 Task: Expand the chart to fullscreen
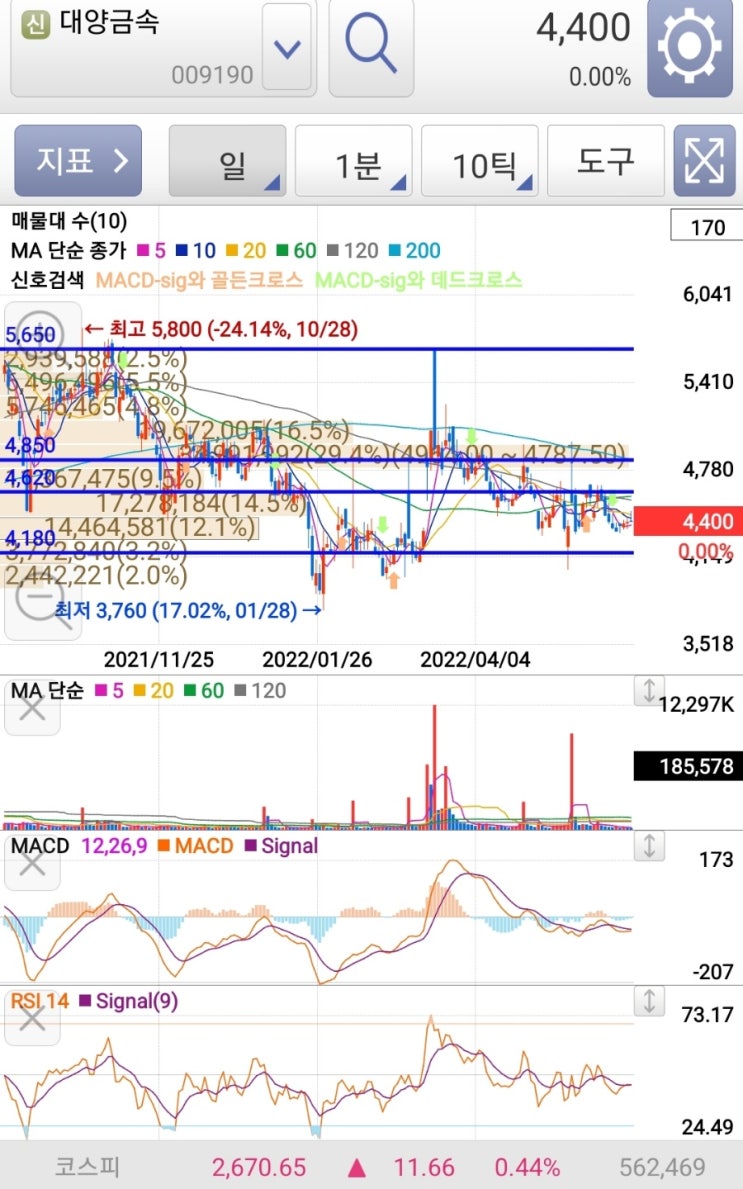pos(704,161)
